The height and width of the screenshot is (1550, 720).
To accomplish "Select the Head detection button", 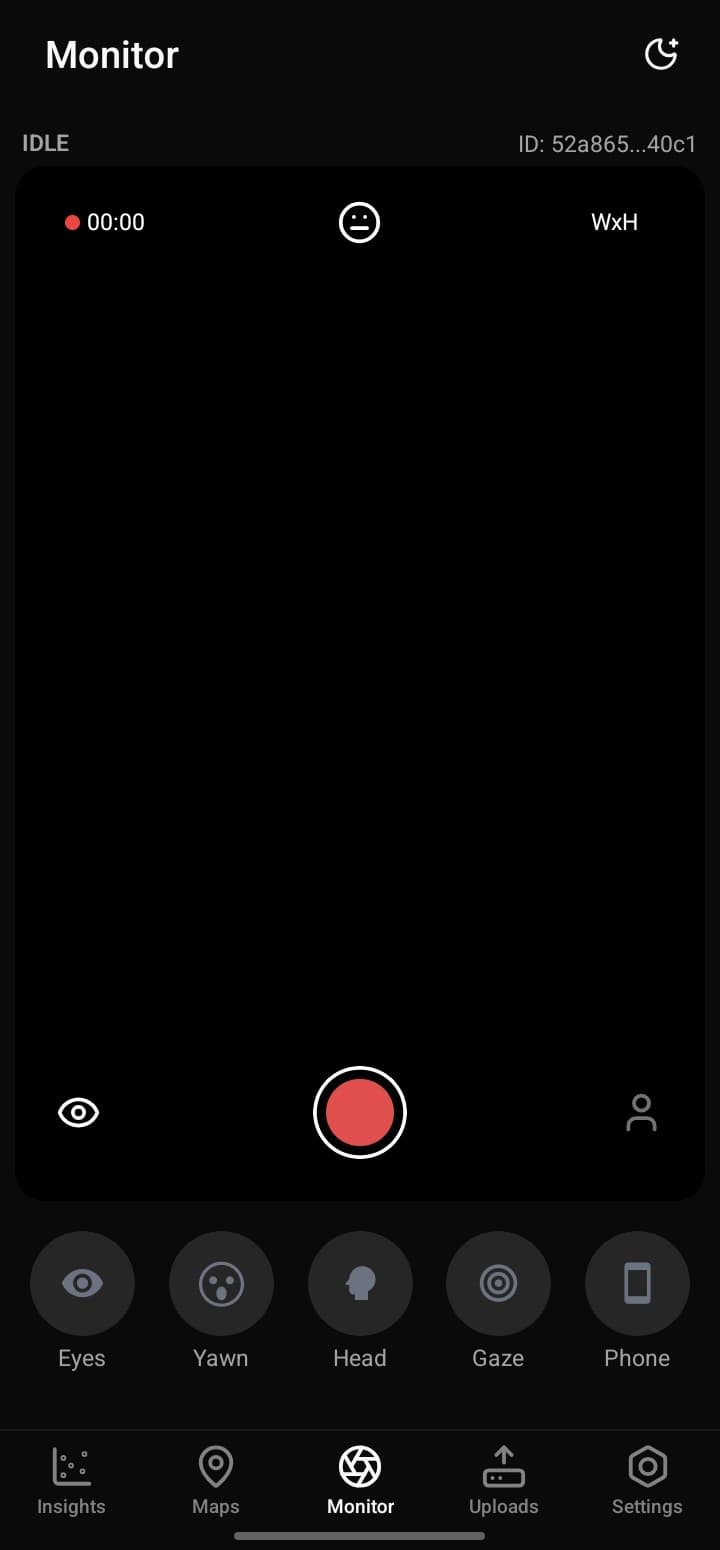I will pos(360,1283).
